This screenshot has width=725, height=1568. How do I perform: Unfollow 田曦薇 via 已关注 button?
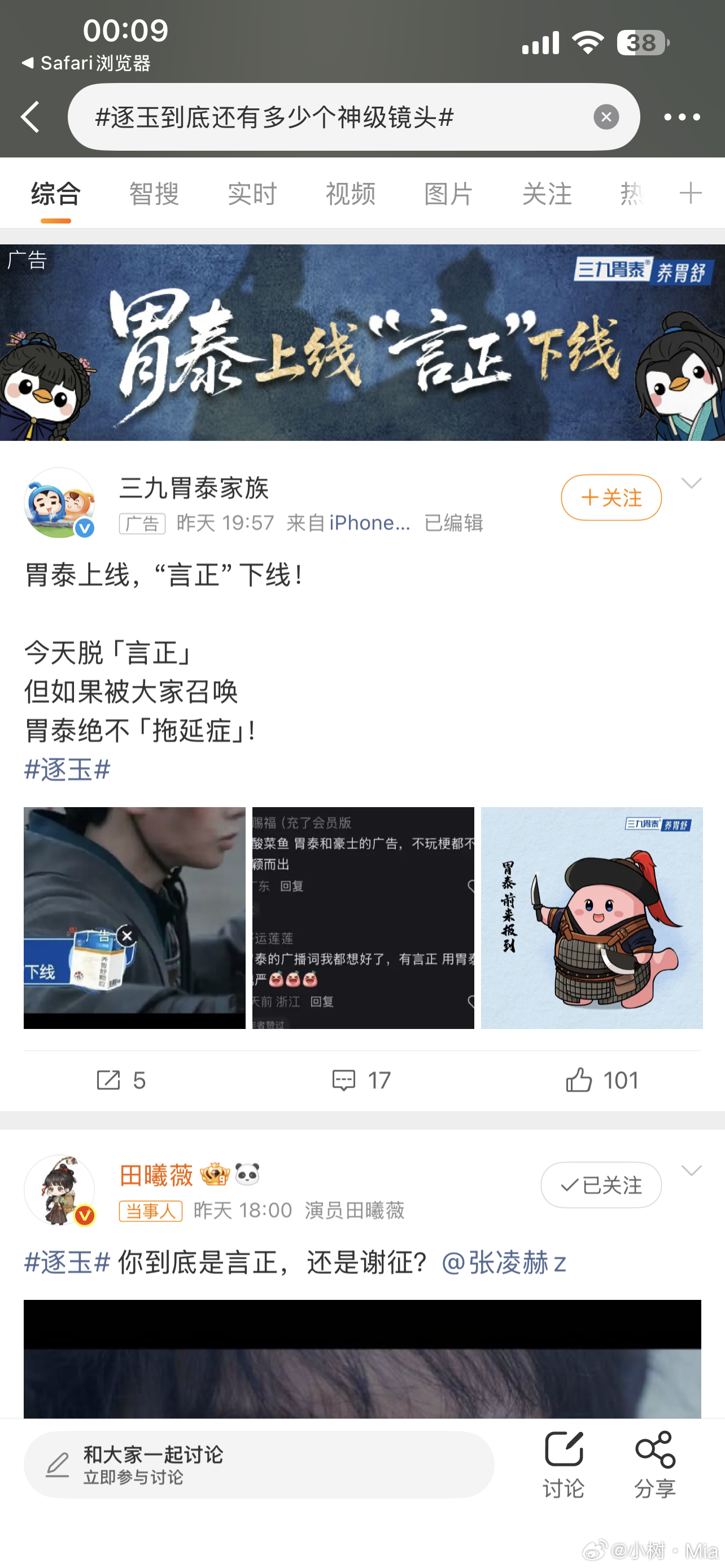tap(600, 1185)
